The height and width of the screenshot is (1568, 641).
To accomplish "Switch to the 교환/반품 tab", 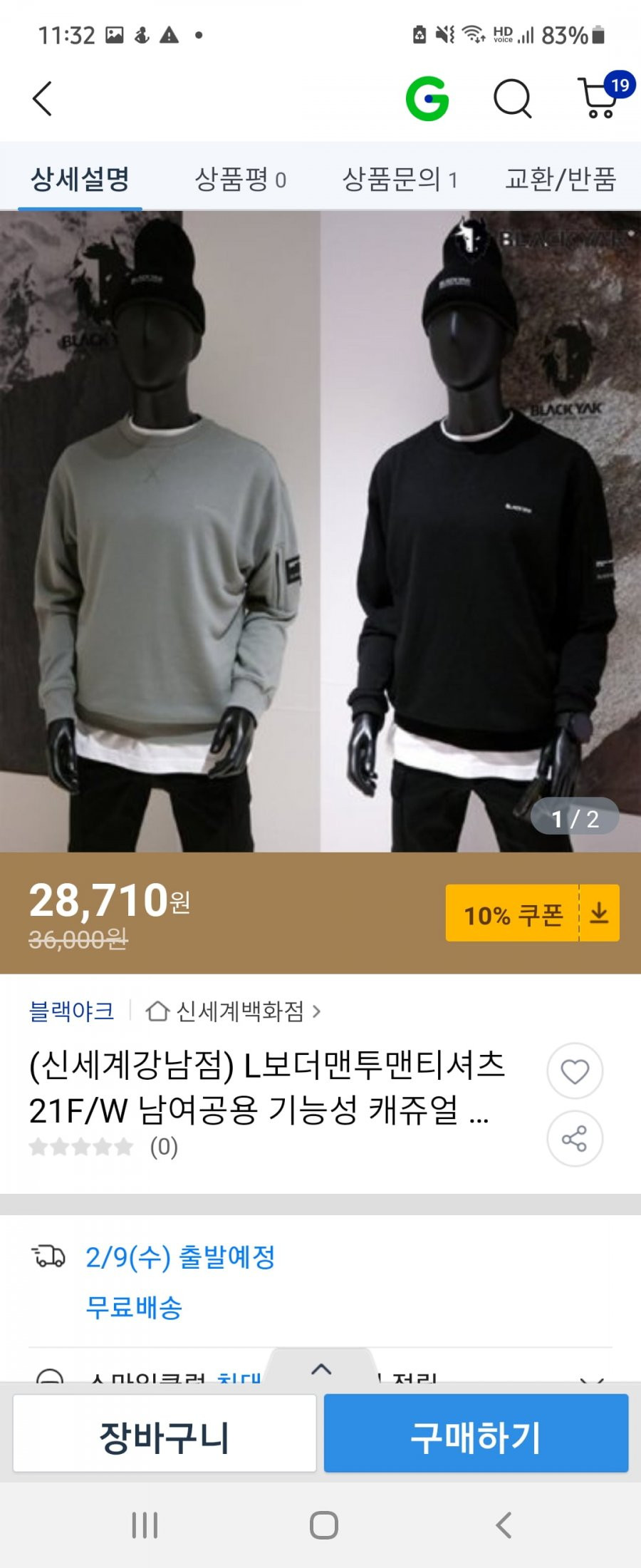I will tap(560, 179).
